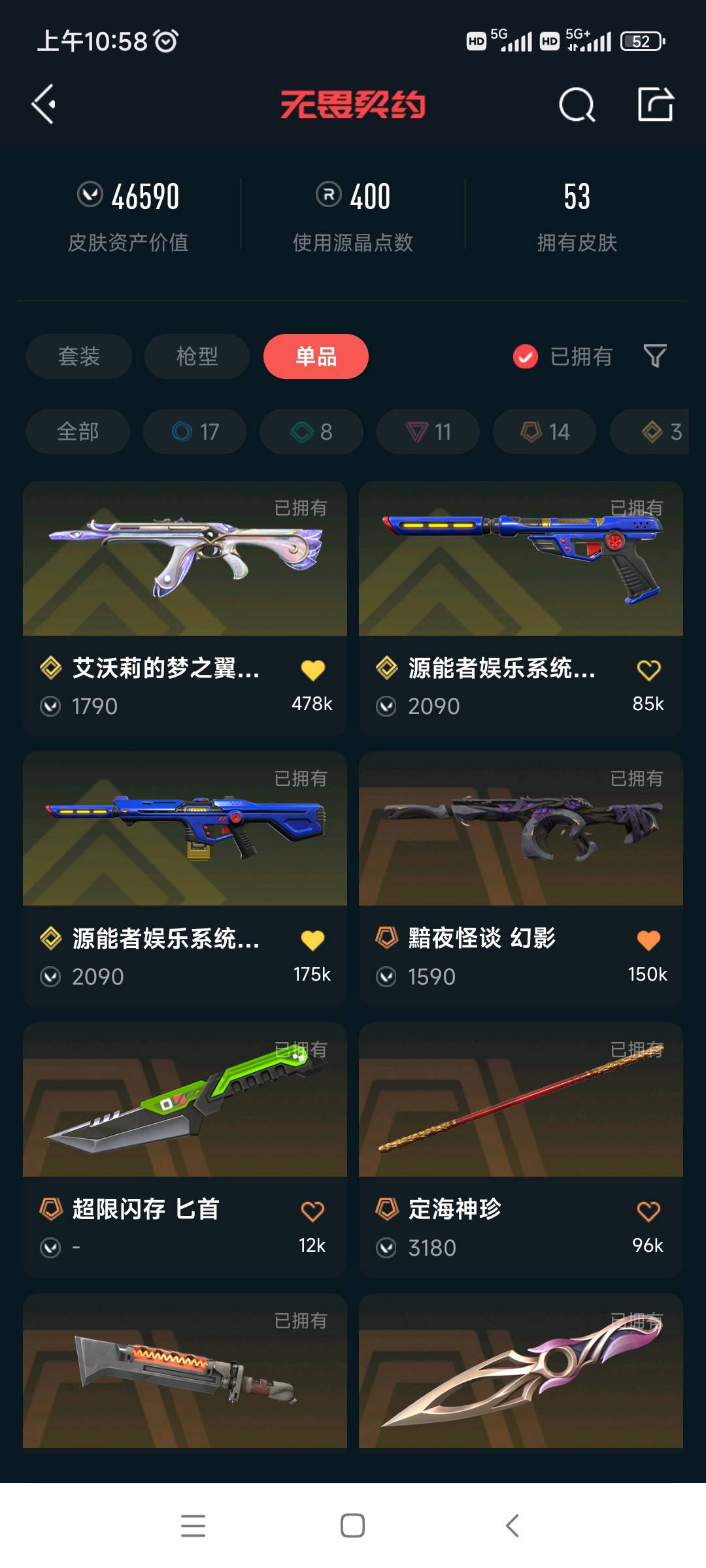Tap the system home button

[353, 1526]
